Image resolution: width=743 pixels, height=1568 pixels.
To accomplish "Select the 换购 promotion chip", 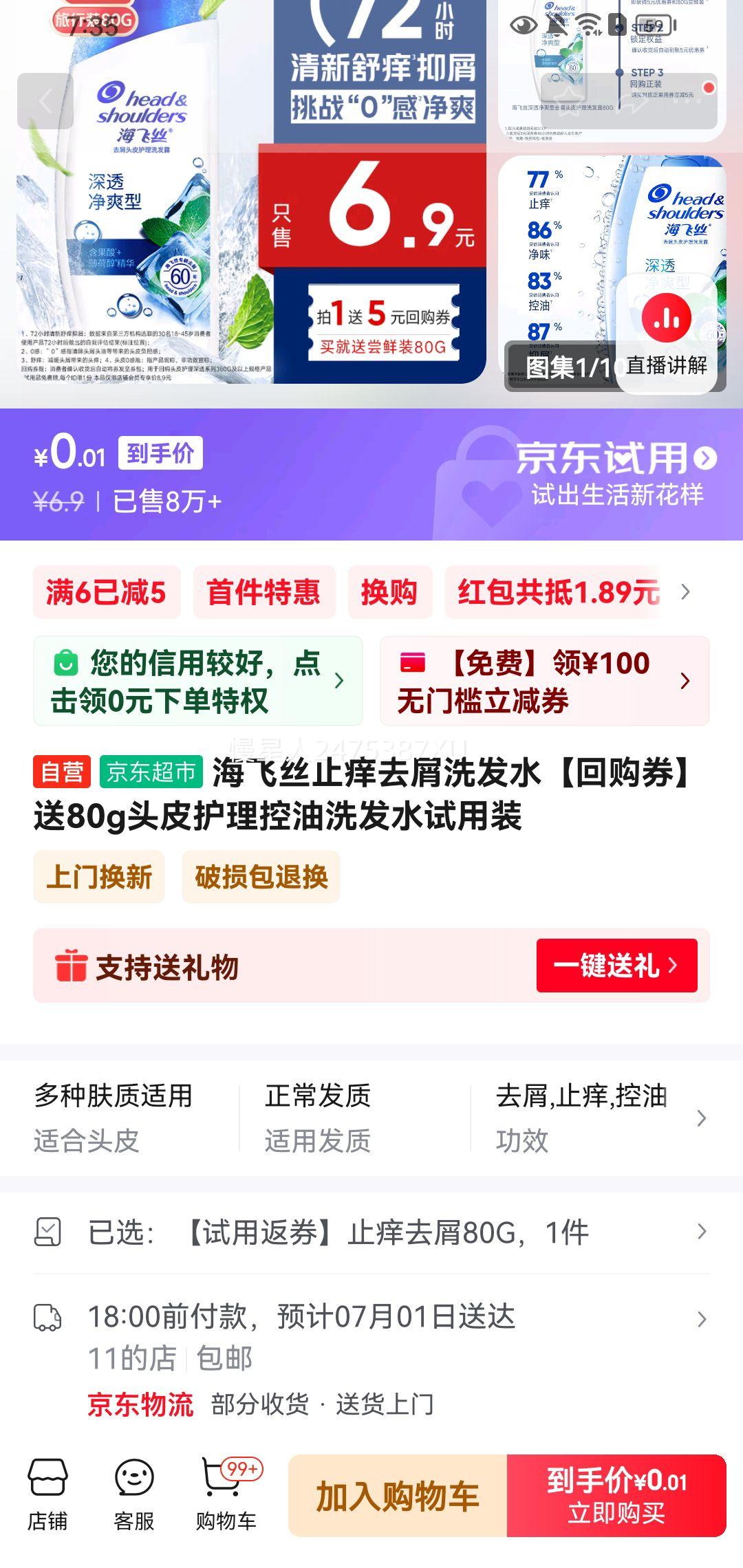I will click(389, 592).
